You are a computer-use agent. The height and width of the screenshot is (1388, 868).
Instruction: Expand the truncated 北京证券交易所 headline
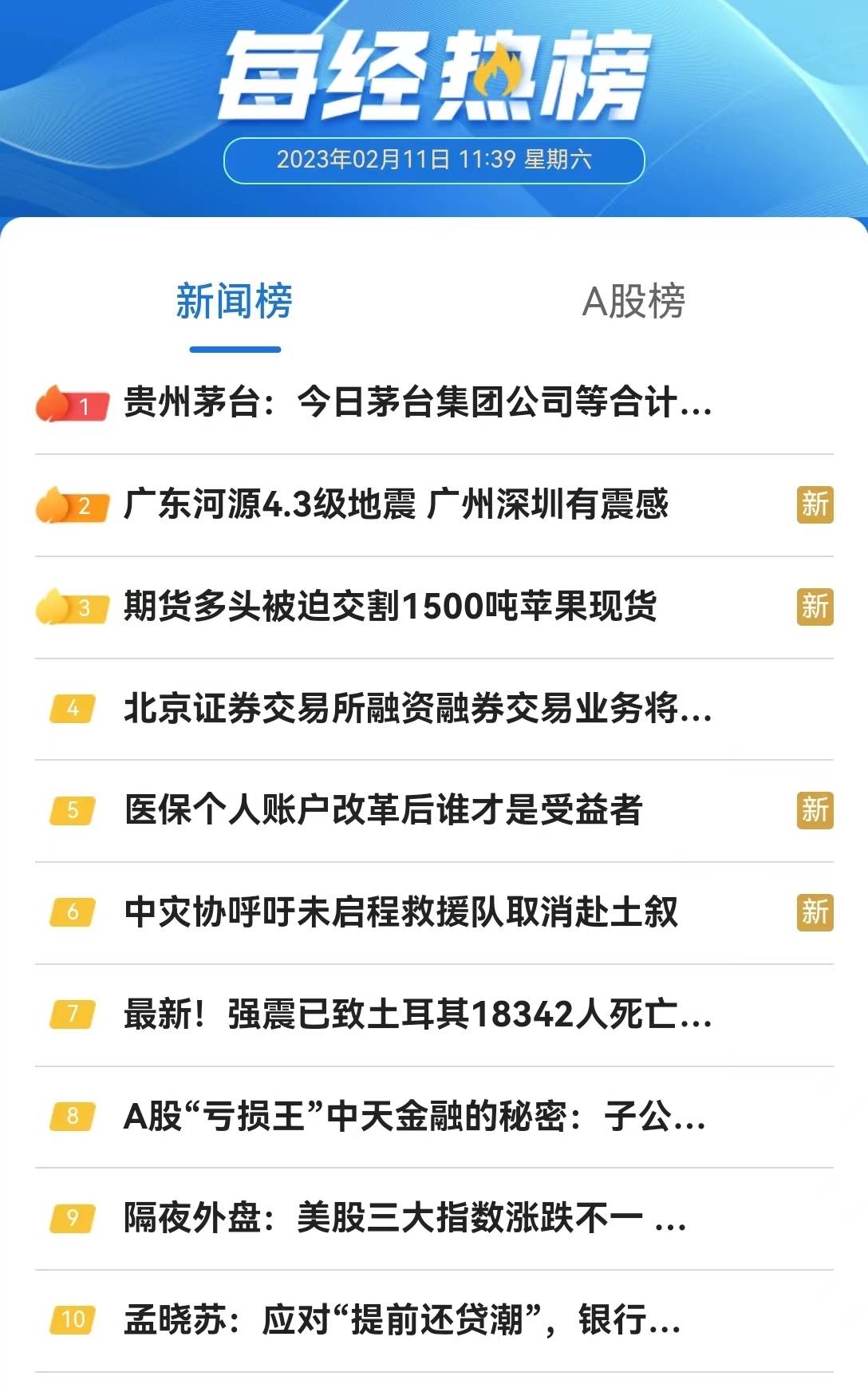pos(415,710)
